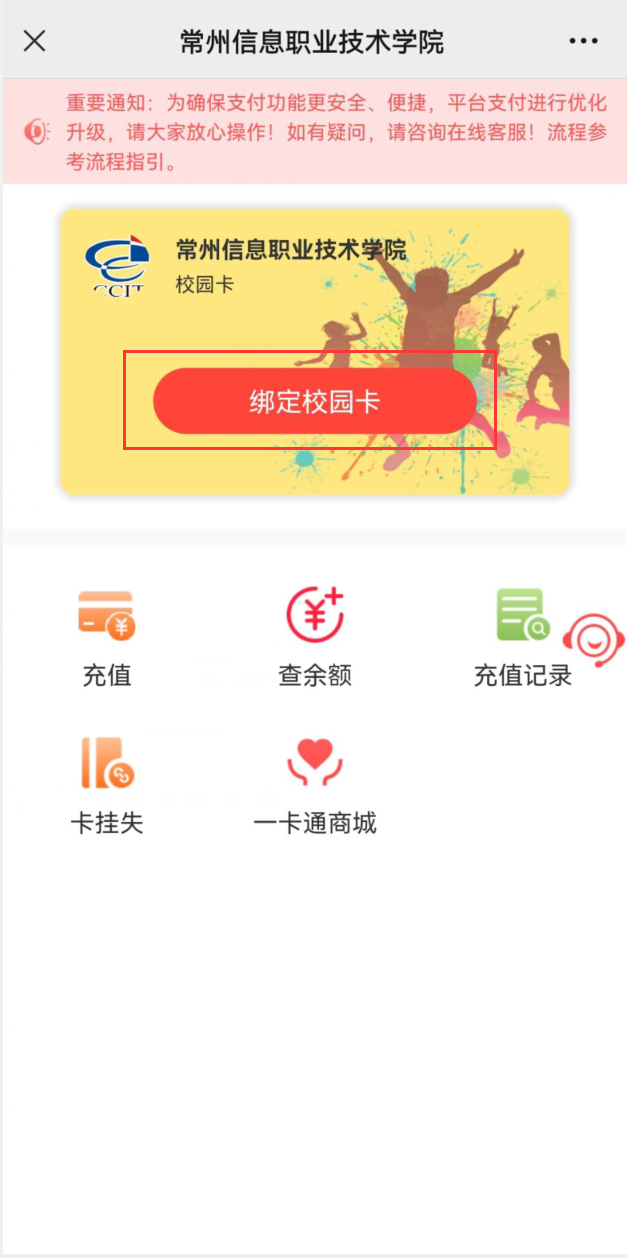The width and height of the screenshot is (627, 1258).
Task: Open the 一卡通商城 store
Action: 314,785
